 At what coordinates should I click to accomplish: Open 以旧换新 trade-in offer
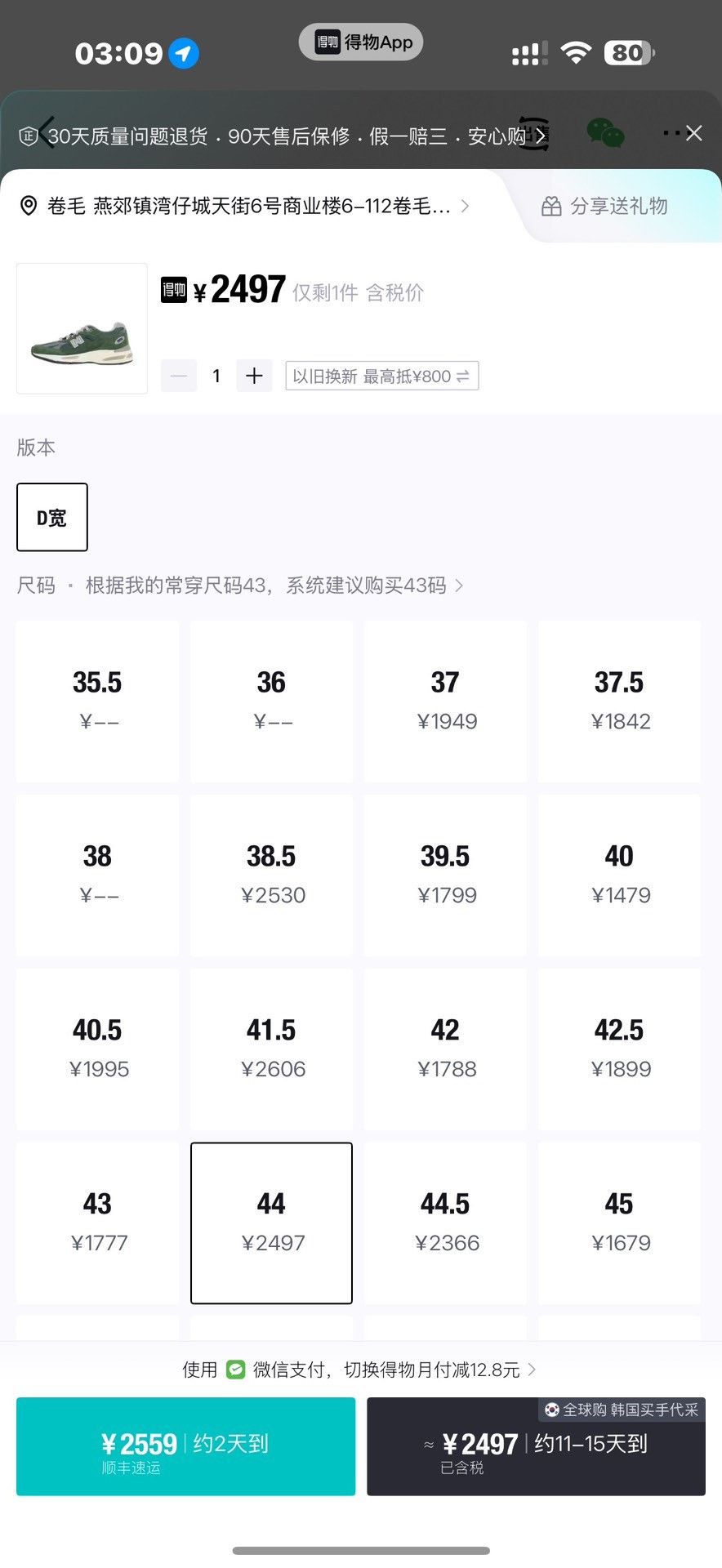[381, 376]
